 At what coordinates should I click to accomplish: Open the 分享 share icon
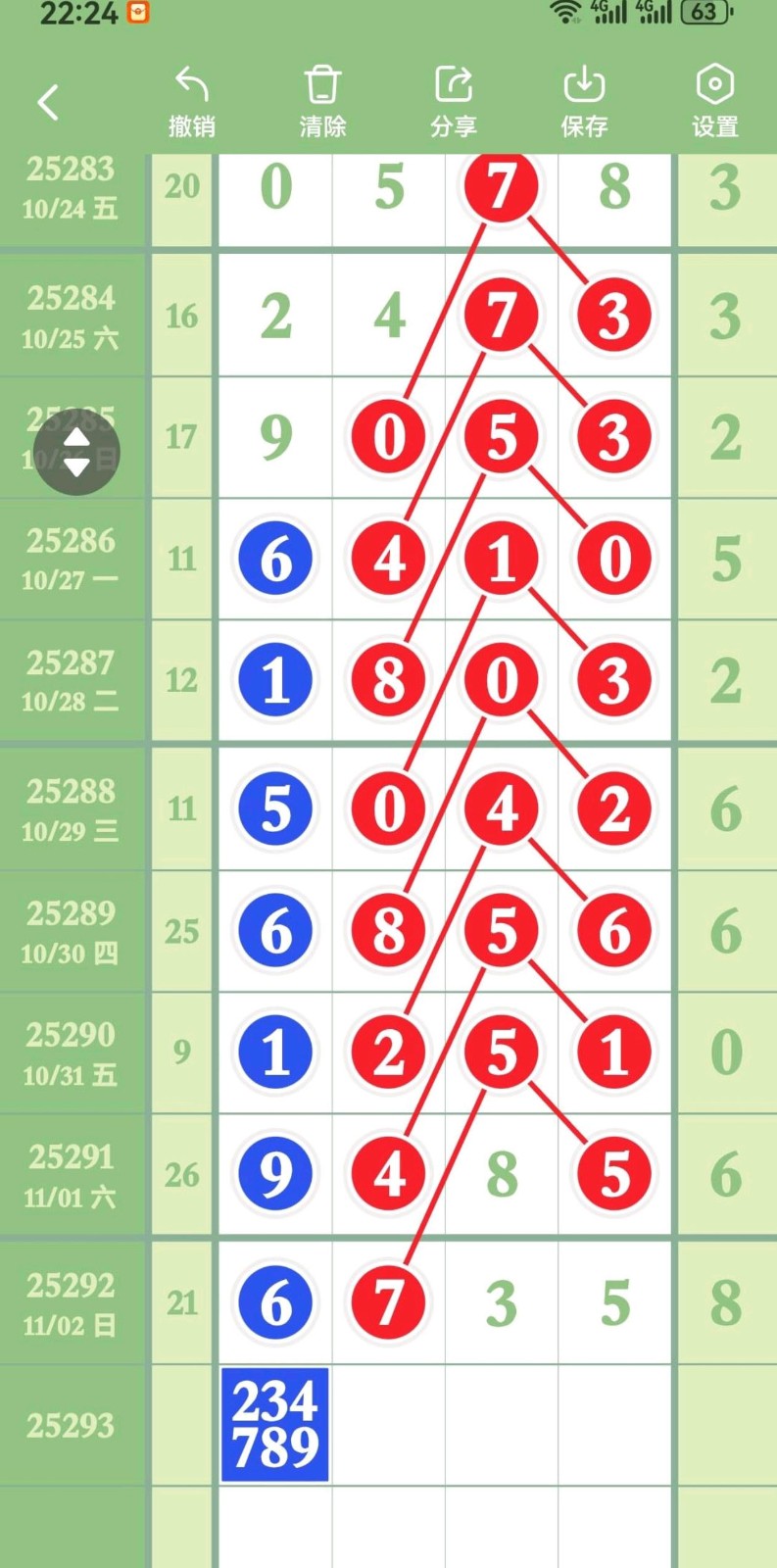[453, 85]
